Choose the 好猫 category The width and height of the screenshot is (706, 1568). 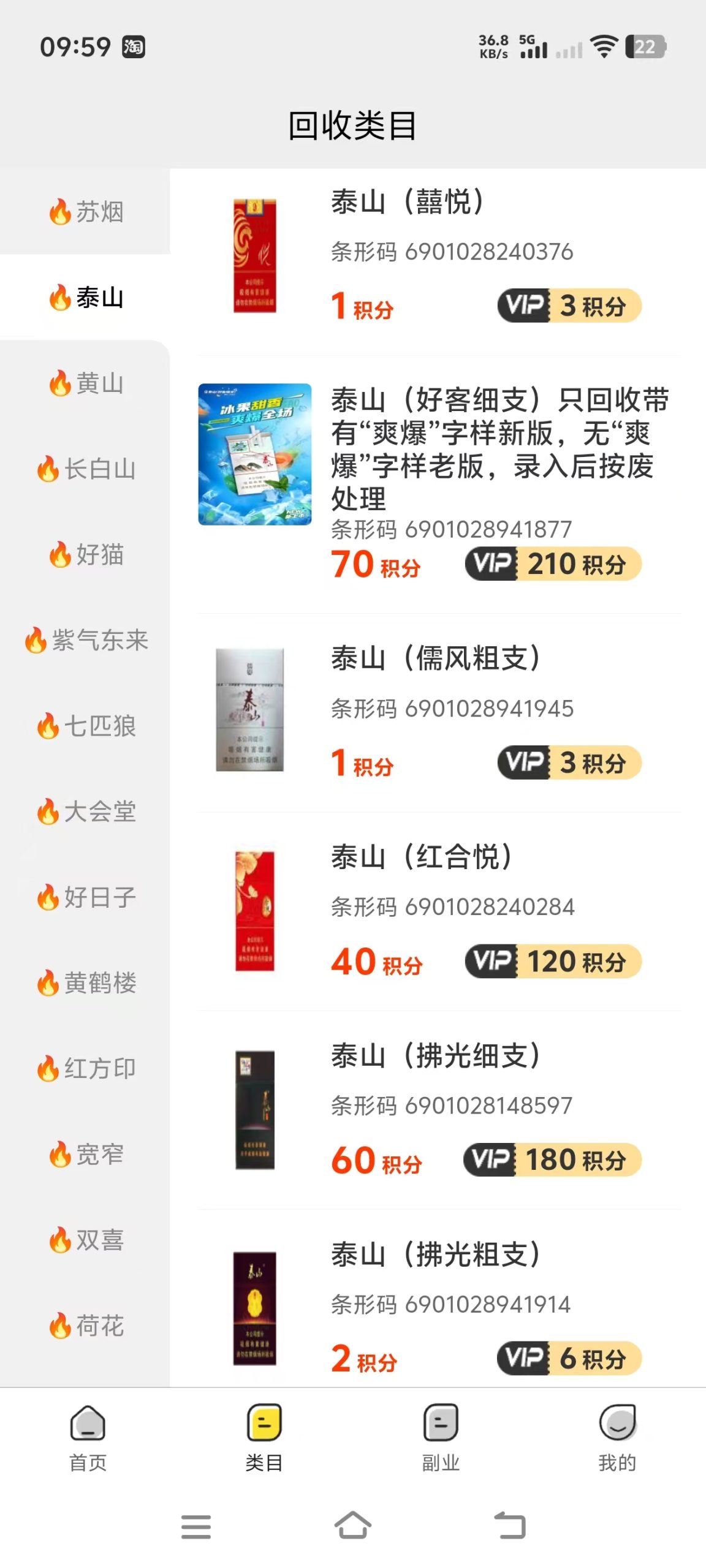tap(86, 555)
